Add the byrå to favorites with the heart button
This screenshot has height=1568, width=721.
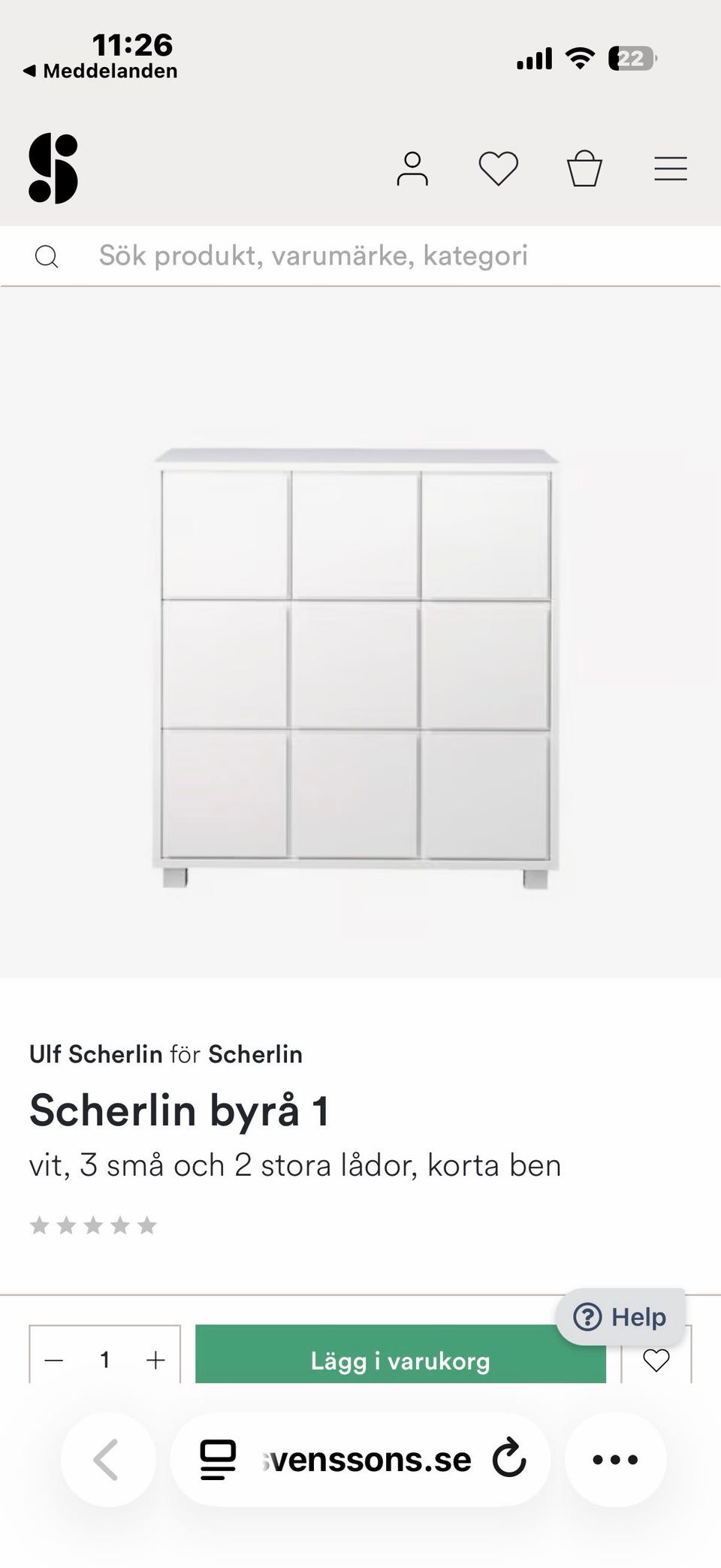657,1361
